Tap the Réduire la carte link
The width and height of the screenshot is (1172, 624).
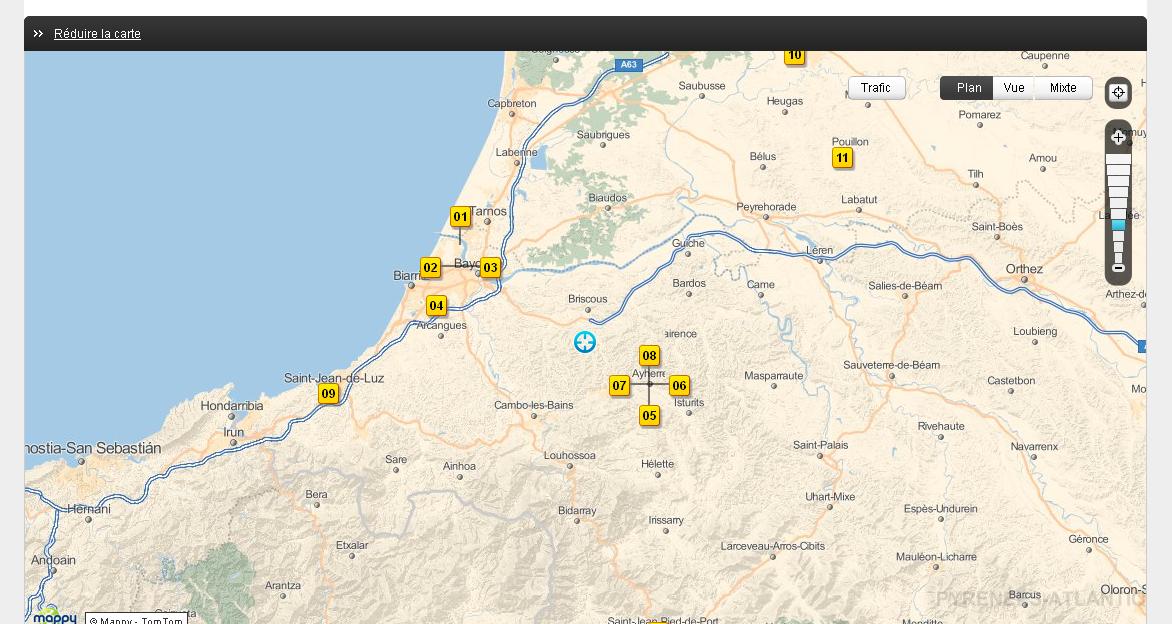click(97, 34)
